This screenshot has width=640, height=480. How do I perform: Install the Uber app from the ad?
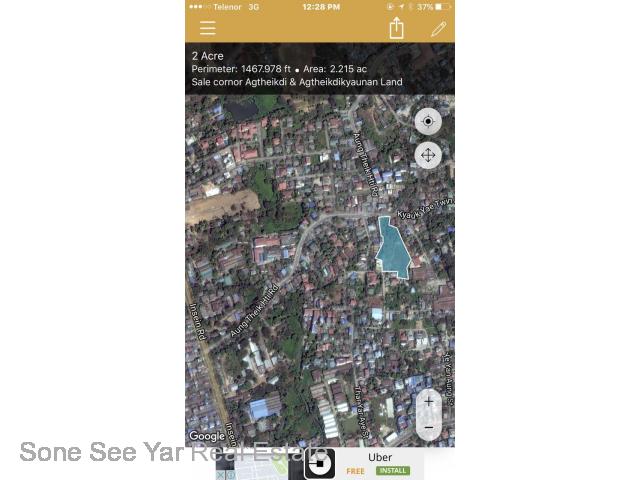point(393,471)
